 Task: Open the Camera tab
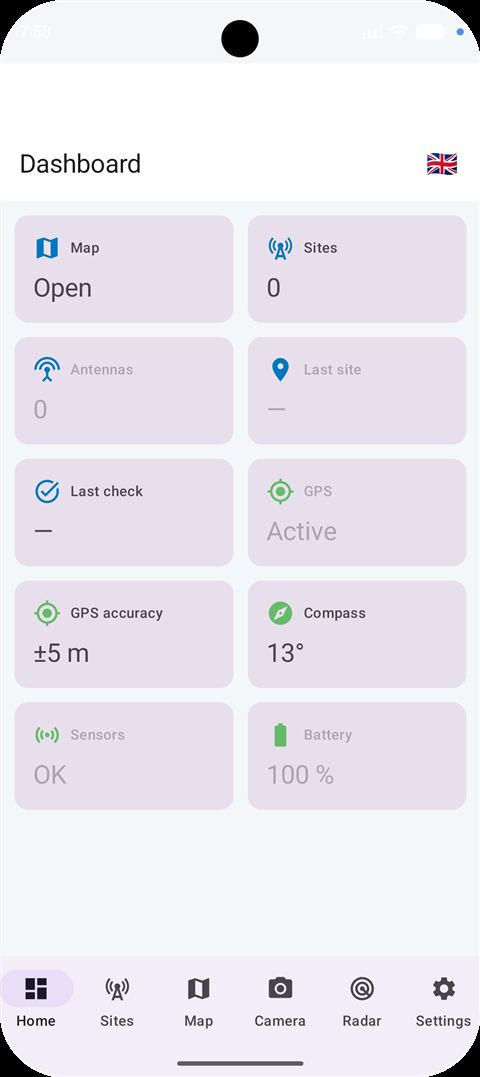click(280, 1001)
